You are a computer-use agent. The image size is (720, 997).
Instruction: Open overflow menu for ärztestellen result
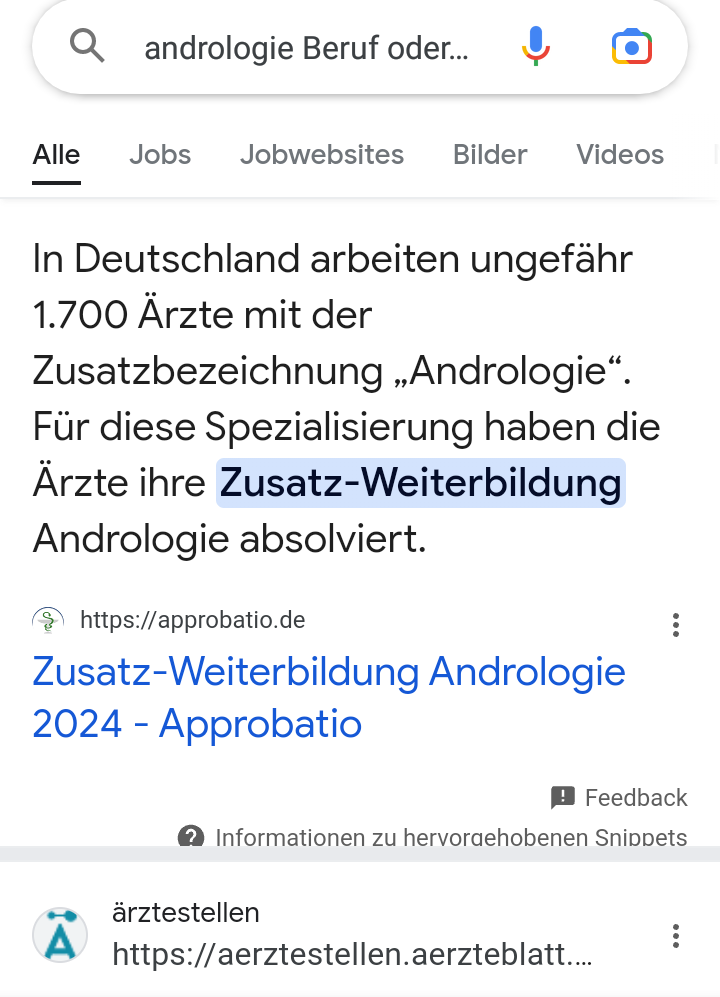click(676, 936)
